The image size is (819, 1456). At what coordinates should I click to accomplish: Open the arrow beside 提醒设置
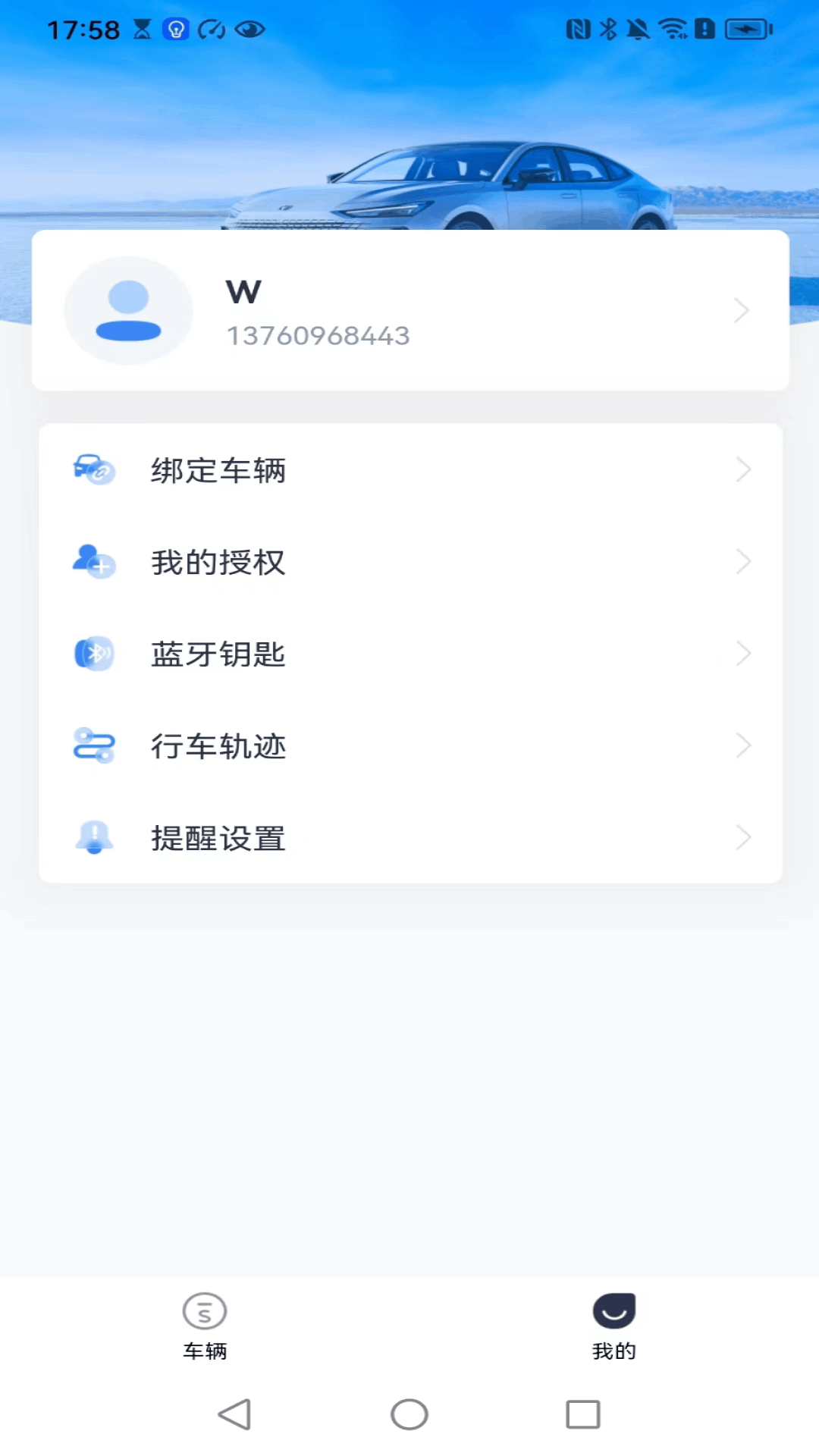coord(744,838)
